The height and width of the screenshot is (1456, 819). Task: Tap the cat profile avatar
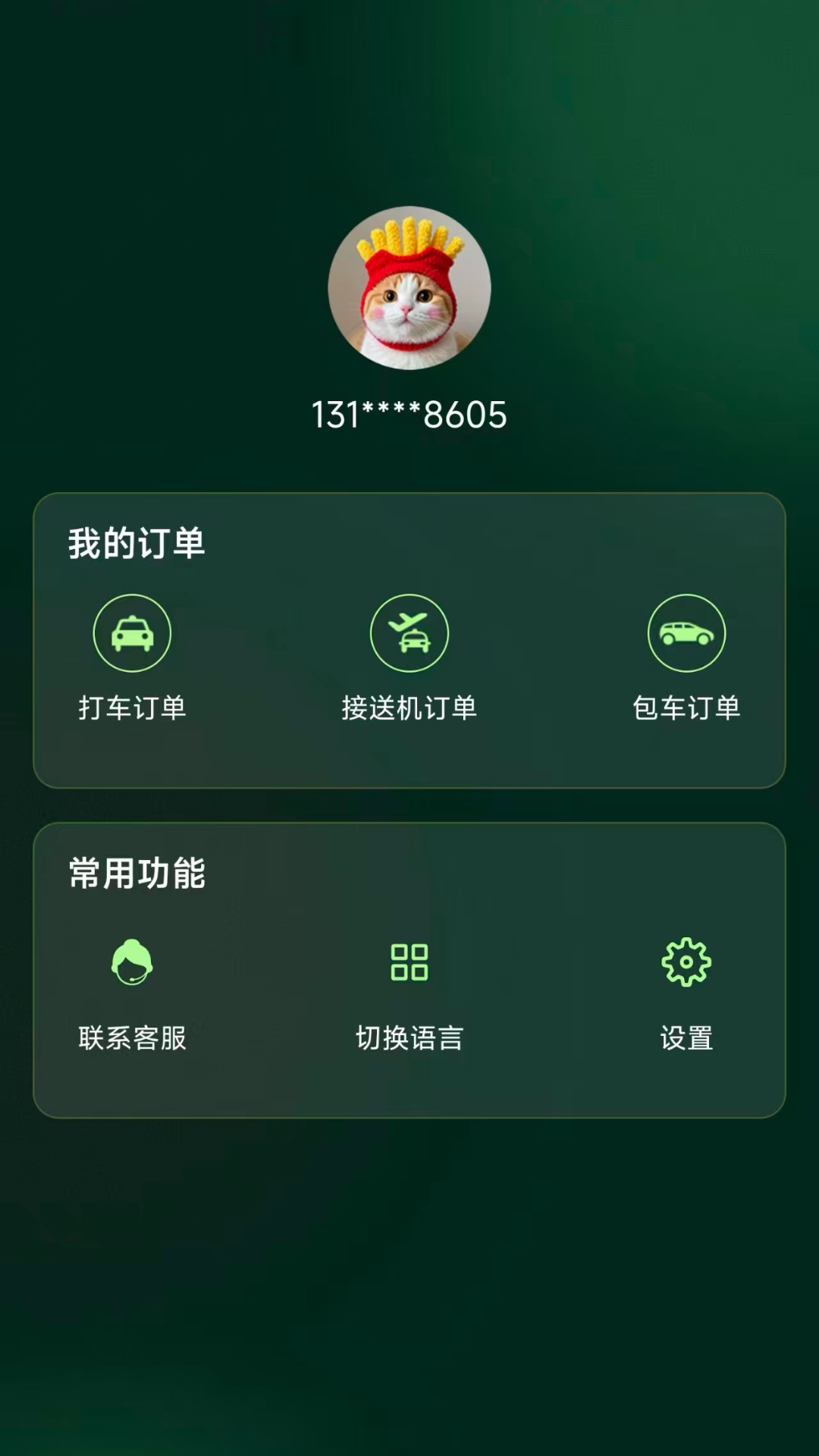coord(409,288)
